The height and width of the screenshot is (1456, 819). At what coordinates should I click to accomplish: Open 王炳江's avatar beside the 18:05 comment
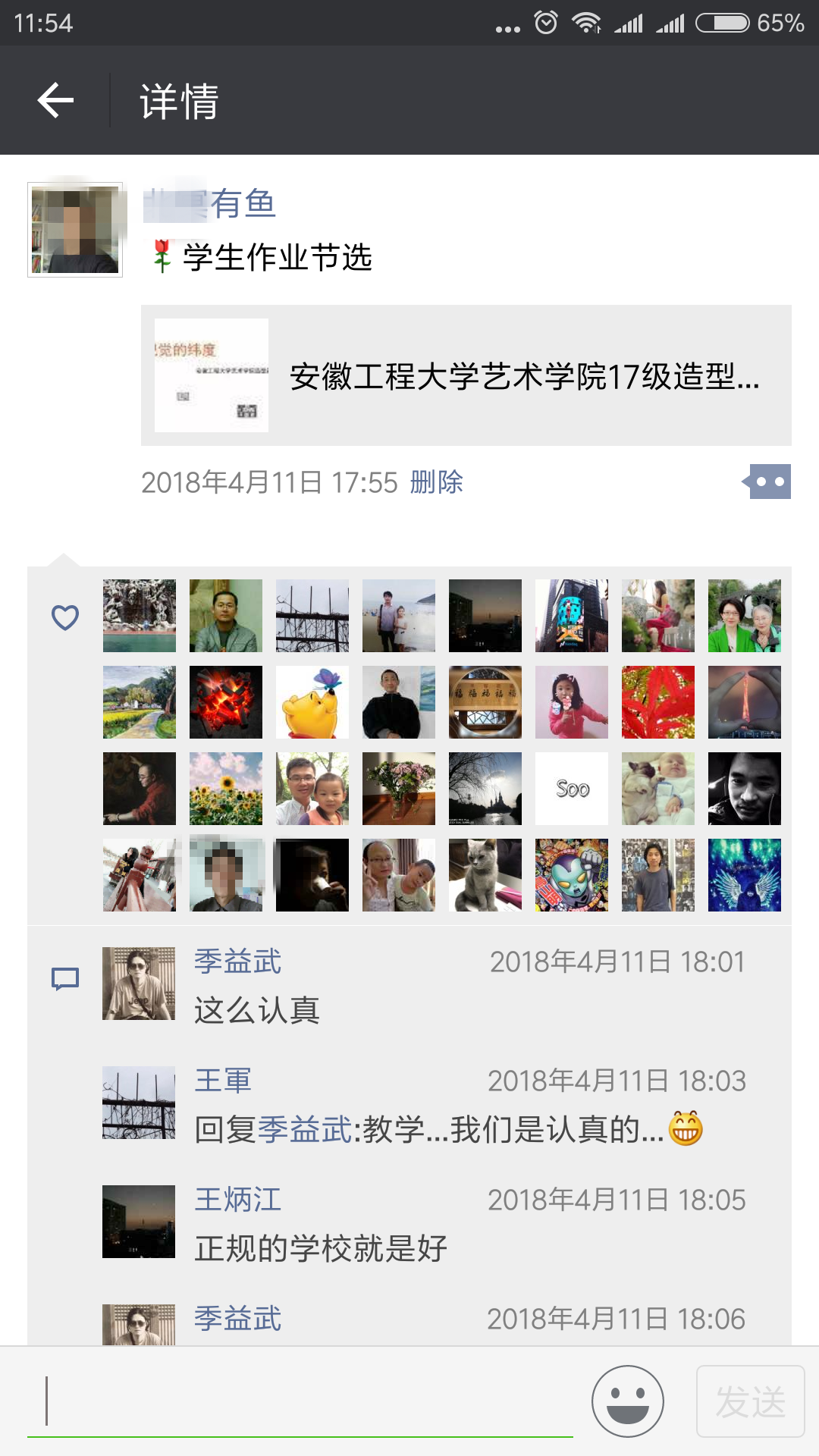[139, 1222]
